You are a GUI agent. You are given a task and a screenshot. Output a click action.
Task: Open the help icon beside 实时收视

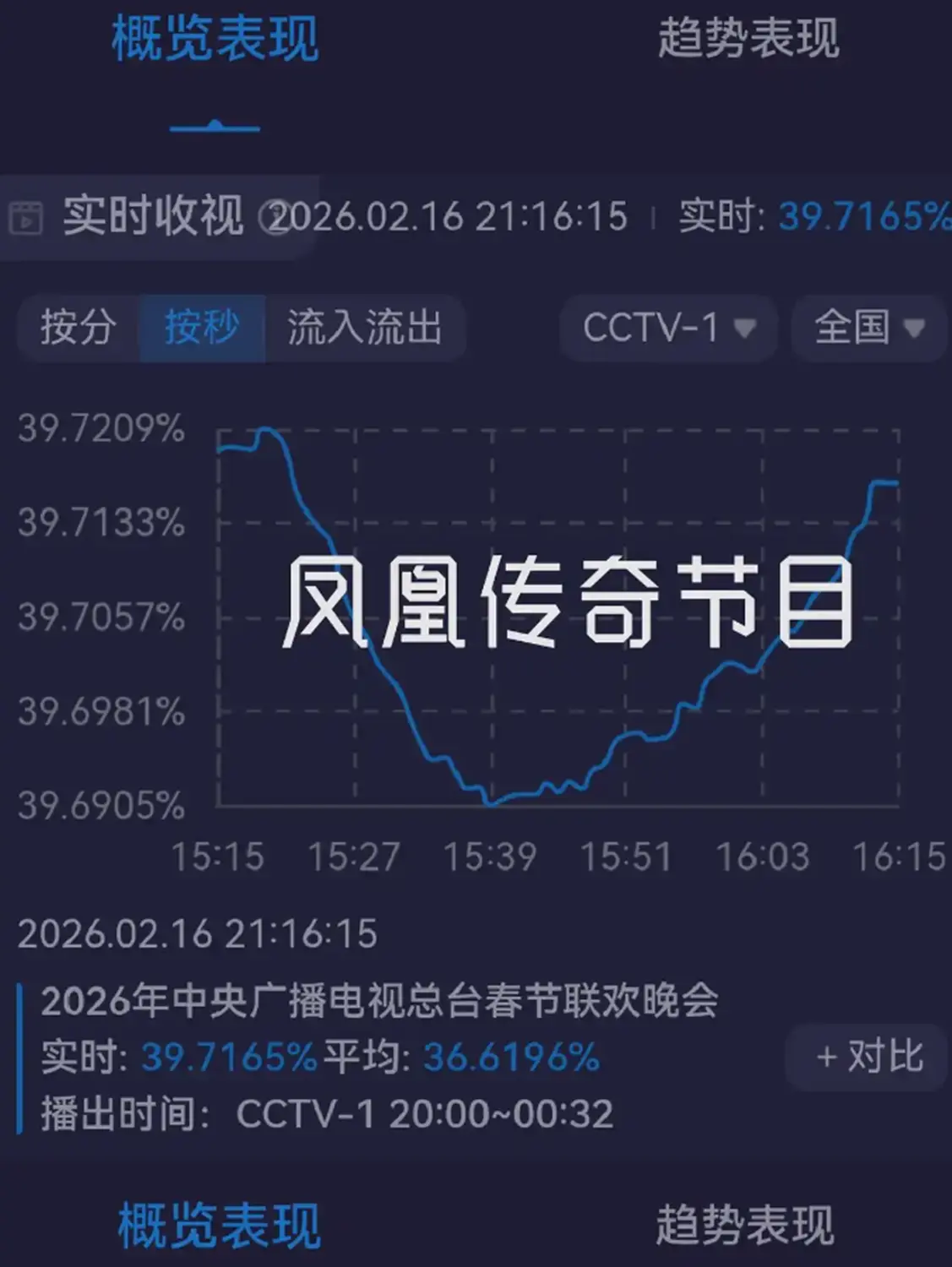272,218
